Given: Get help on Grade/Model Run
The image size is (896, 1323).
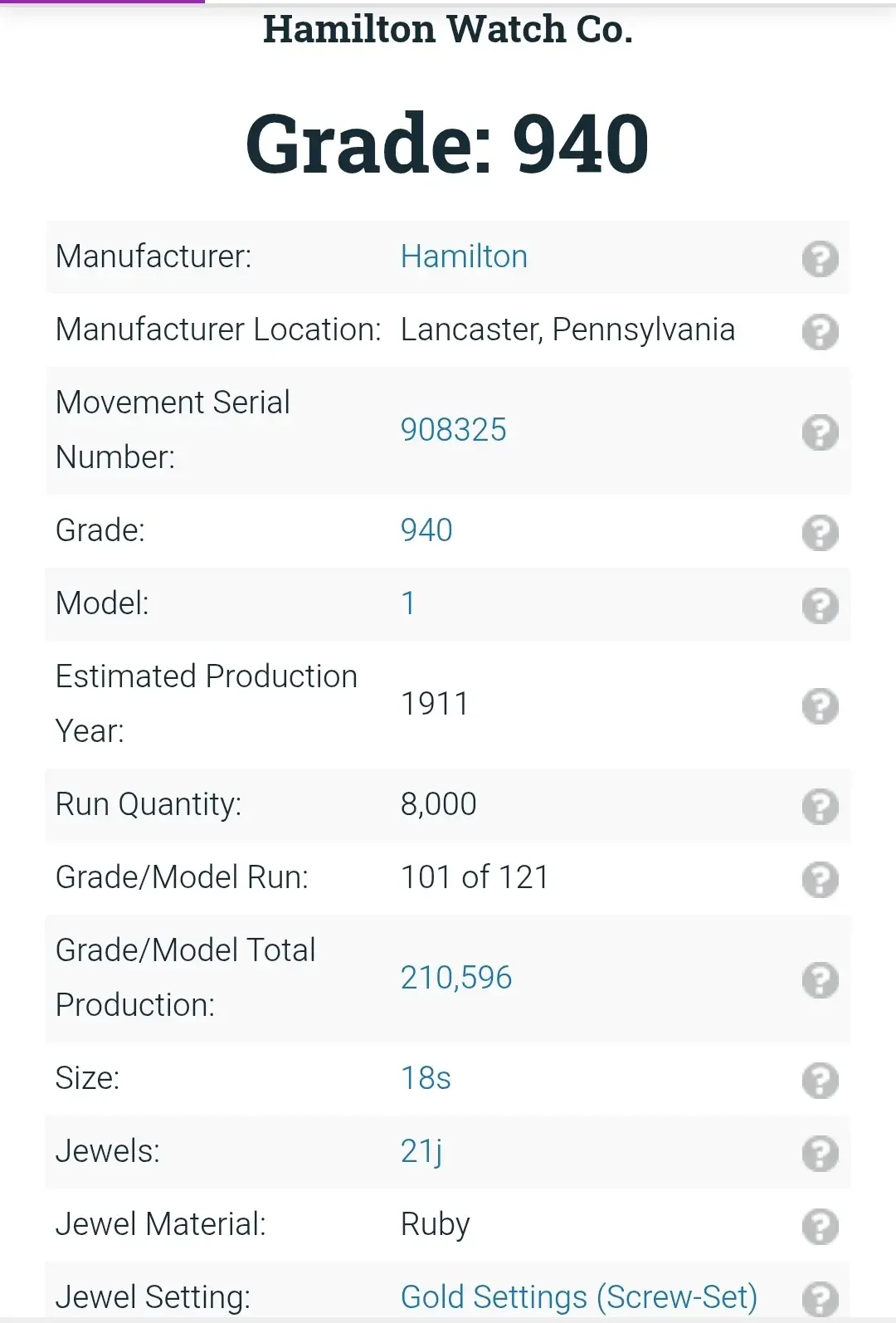Looking at the screenshot, I should point(820,880).
